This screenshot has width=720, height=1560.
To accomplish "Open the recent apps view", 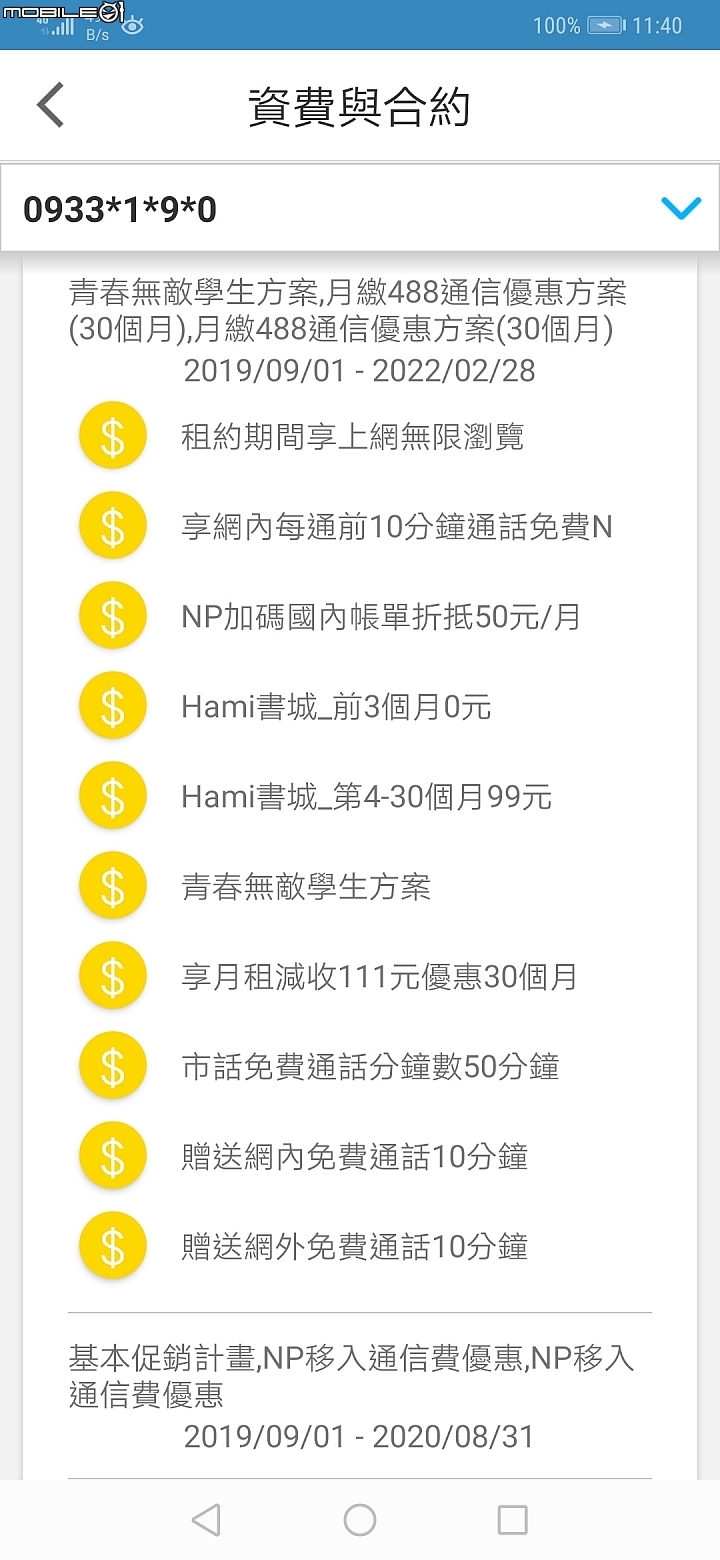I will tap(512, 1520).
